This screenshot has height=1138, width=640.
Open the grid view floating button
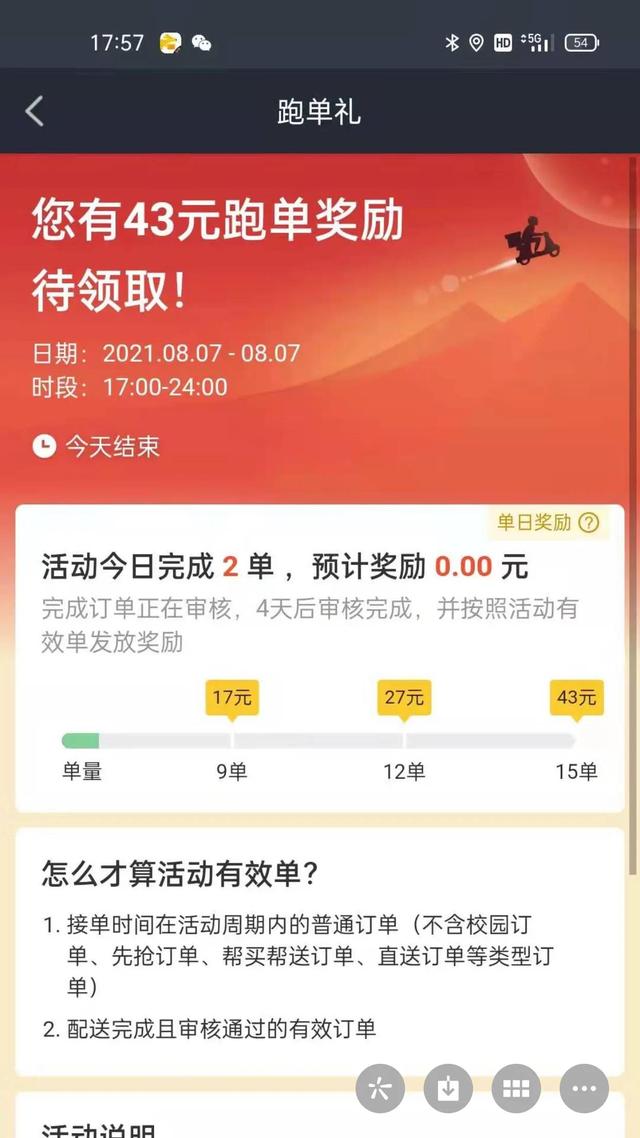[x=516, y=1088]
